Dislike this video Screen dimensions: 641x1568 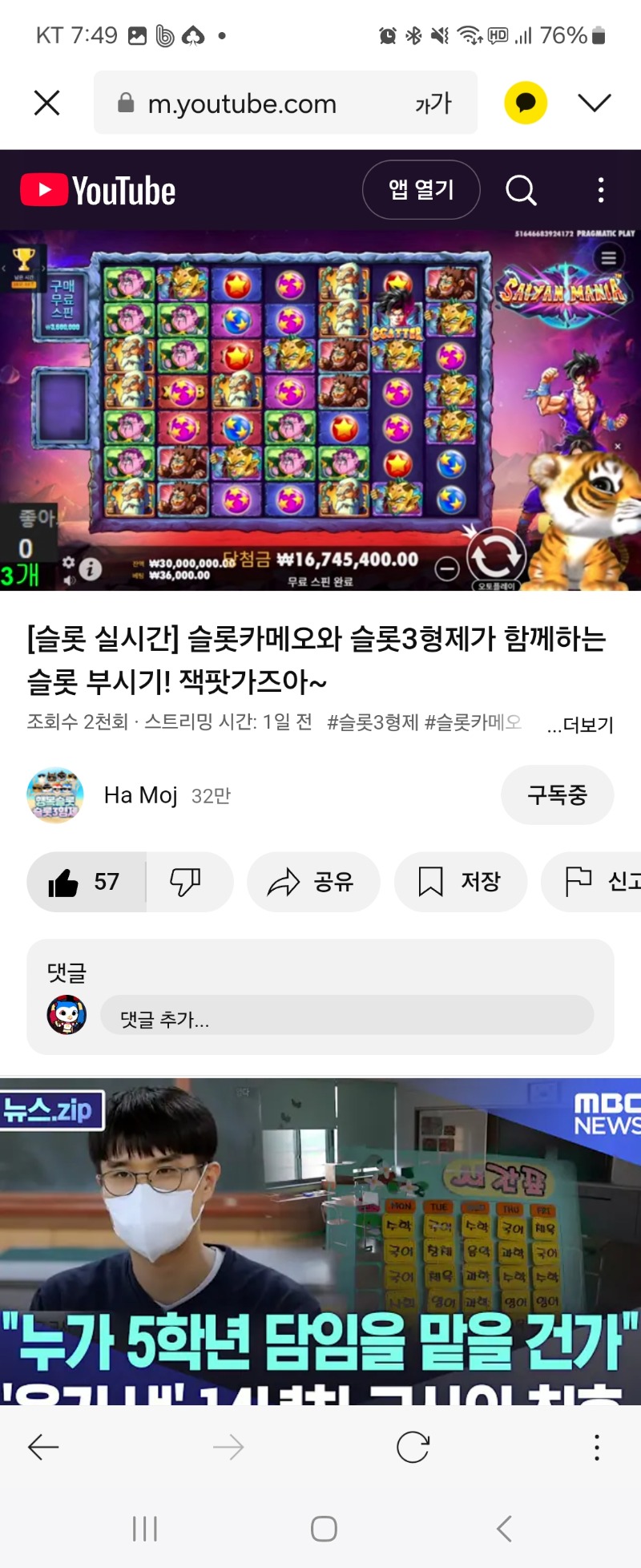186,882
